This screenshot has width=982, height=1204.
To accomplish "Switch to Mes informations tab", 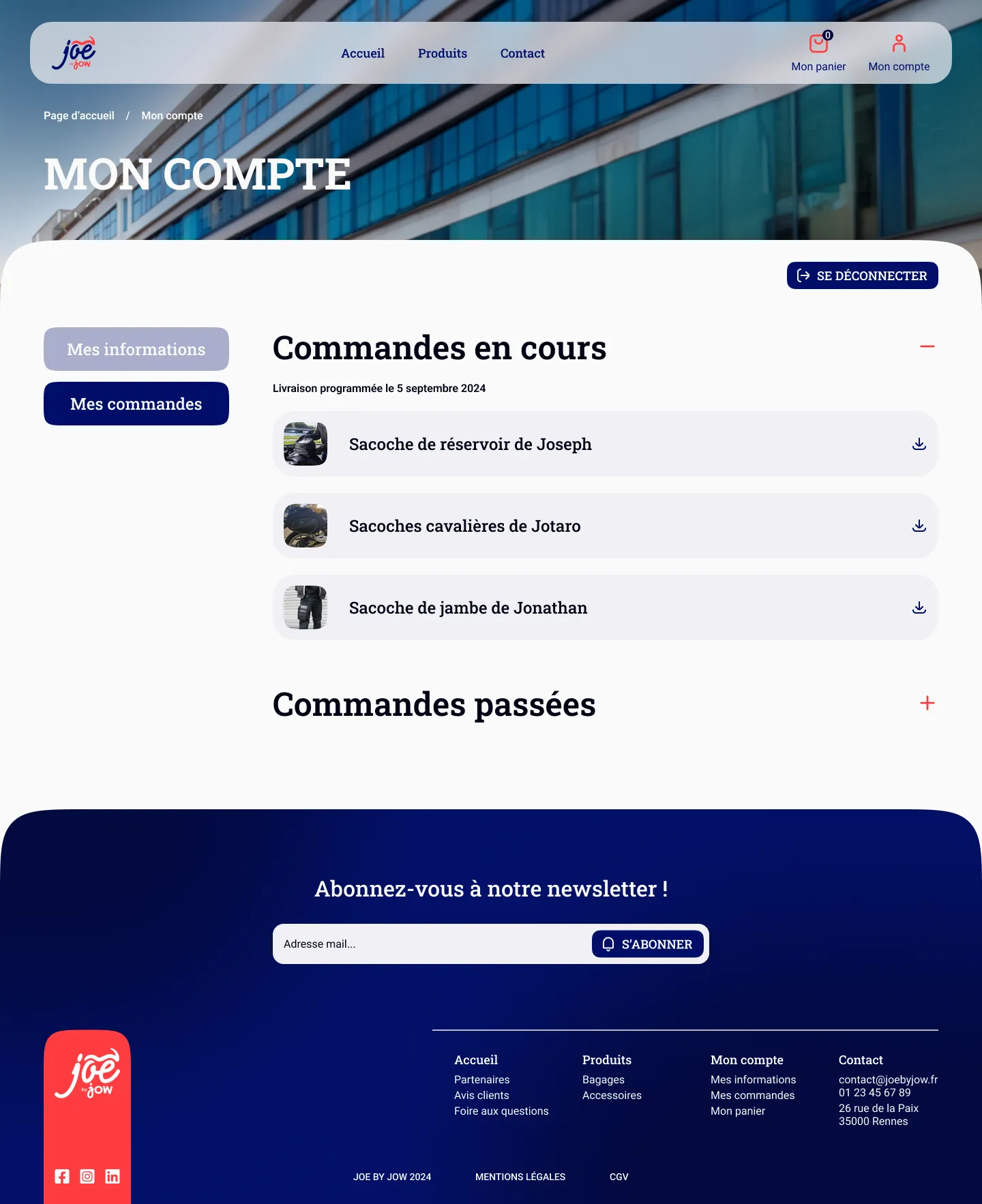I will 136,349.
